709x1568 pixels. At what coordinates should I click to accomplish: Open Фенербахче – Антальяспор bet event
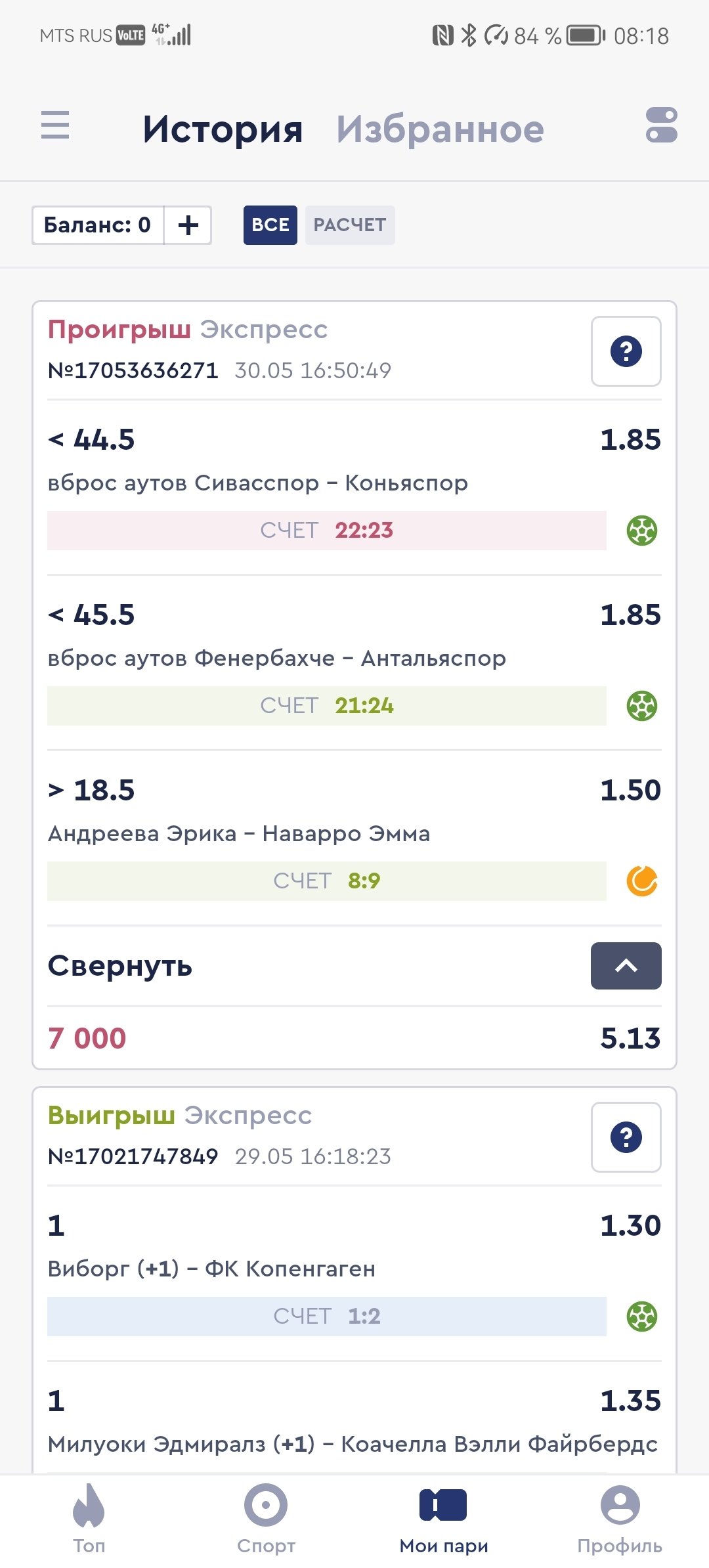point(276,659)
